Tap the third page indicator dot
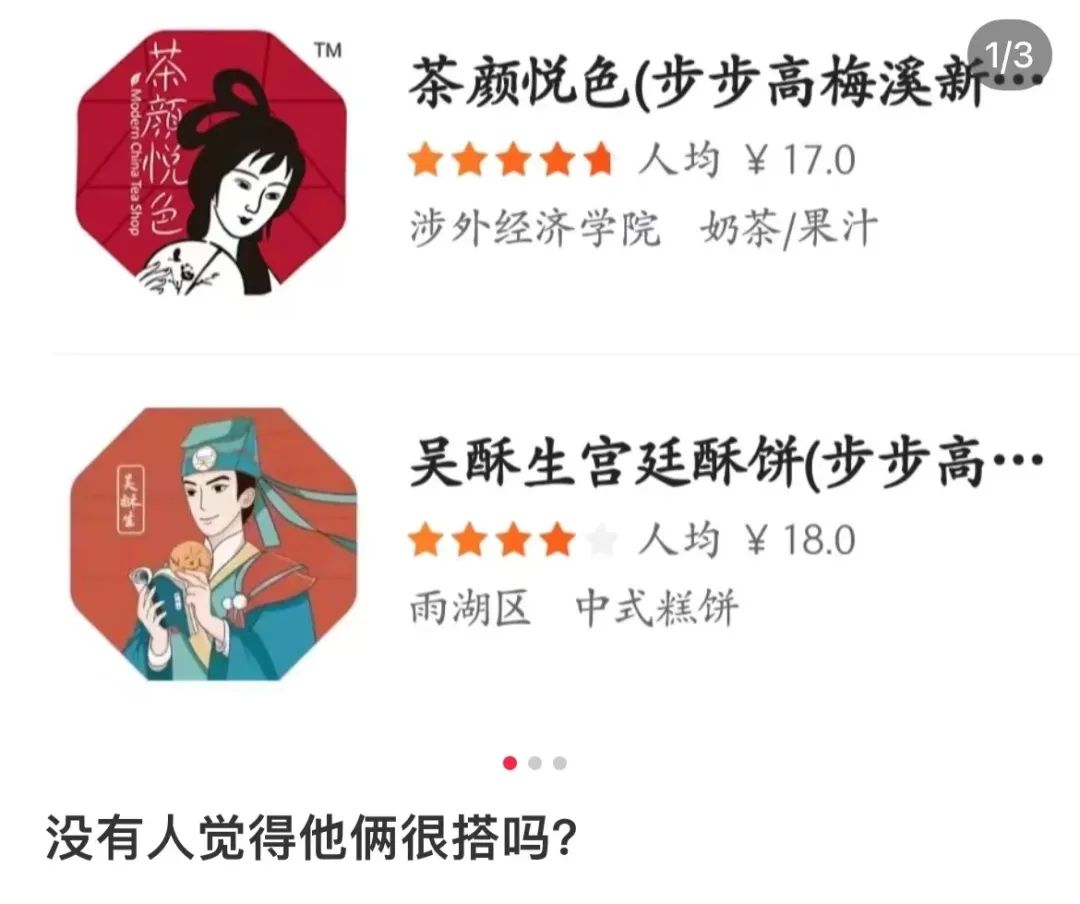The image size is (1080, 904). click(560, 763)
